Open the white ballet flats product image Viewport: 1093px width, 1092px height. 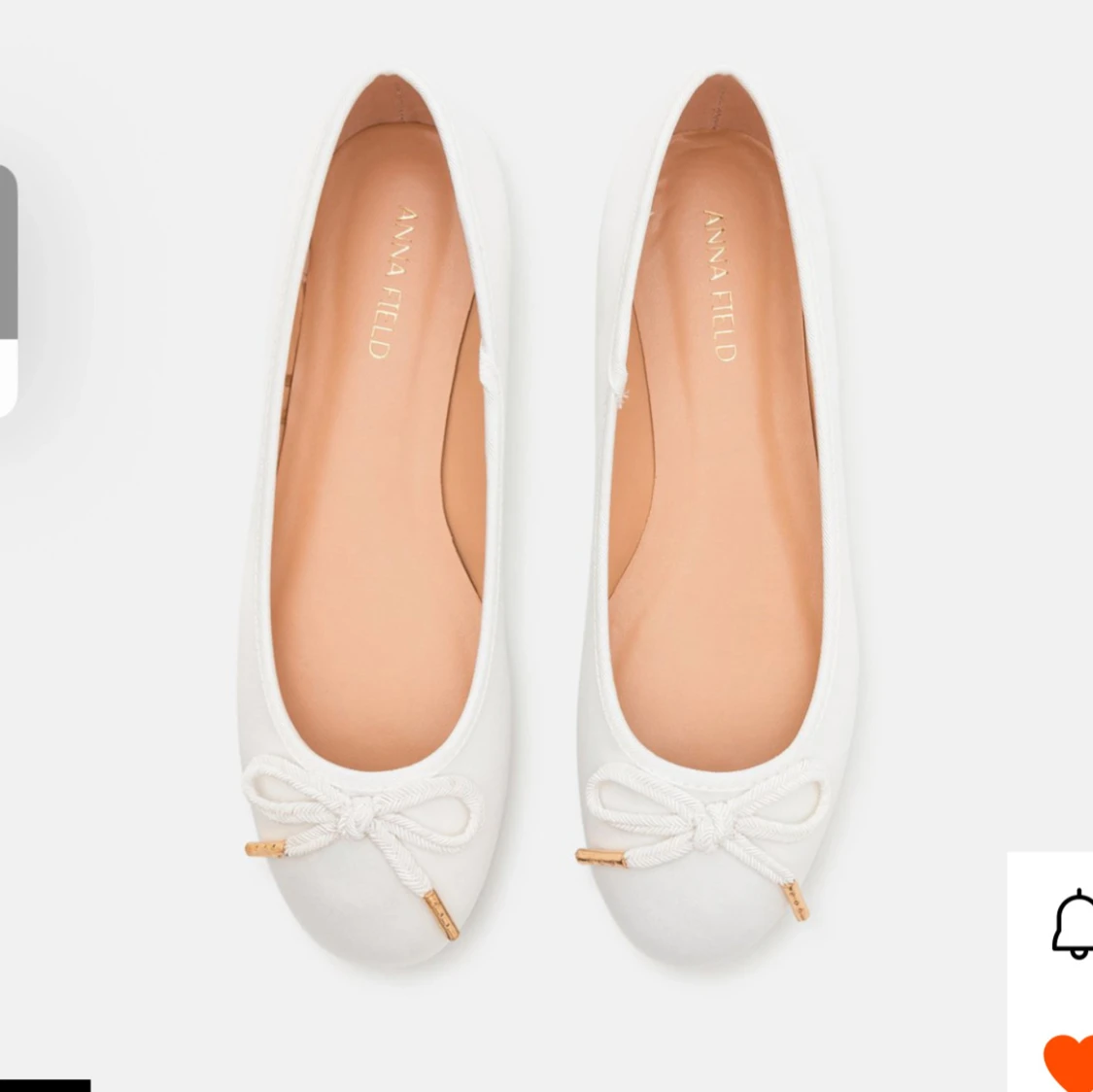point(544,525)
